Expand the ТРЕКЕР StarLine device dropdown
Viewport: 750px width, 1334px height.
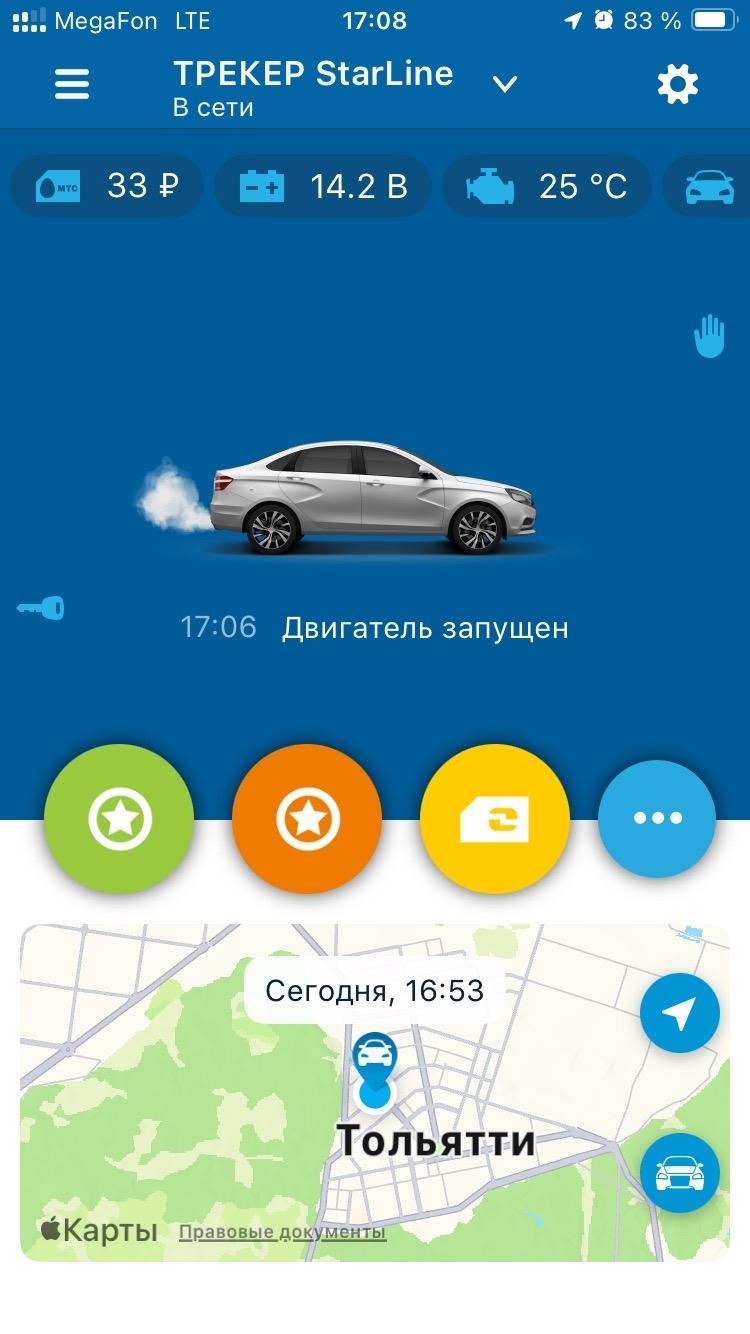pos(504,85)
